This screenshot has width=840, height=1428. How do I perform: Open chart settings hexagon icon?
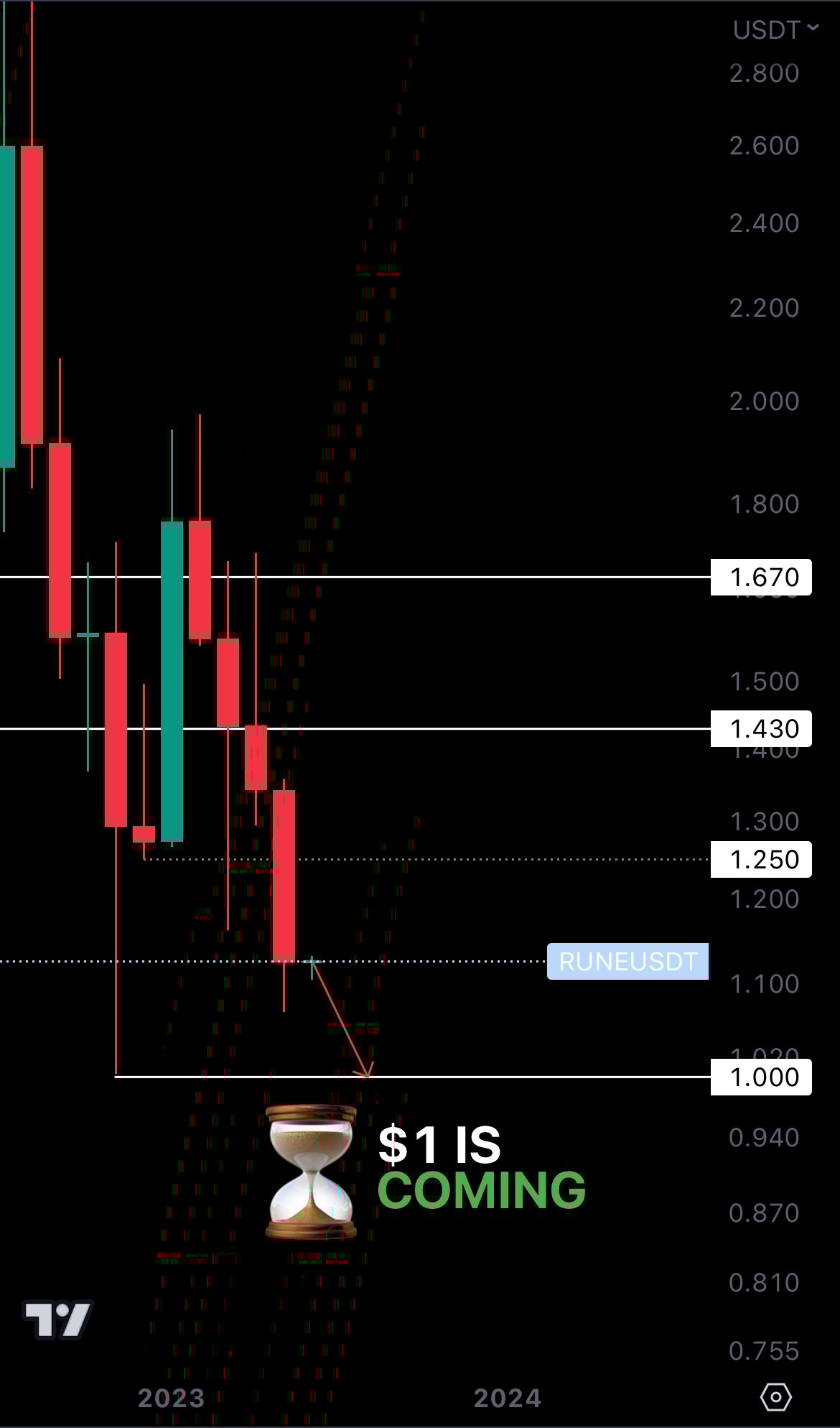click(x=775, y=1397)
